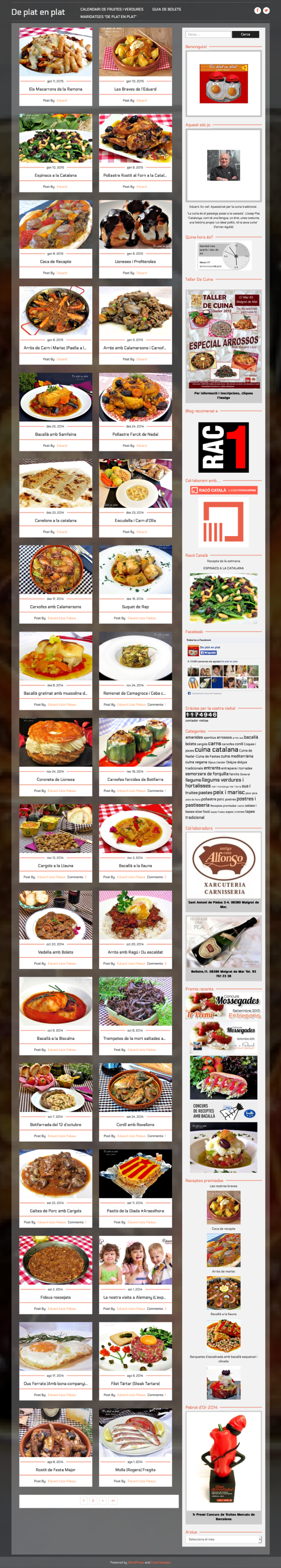Focus the Cerca search field
Viewport: 281px width, 1568px height.
208,35
